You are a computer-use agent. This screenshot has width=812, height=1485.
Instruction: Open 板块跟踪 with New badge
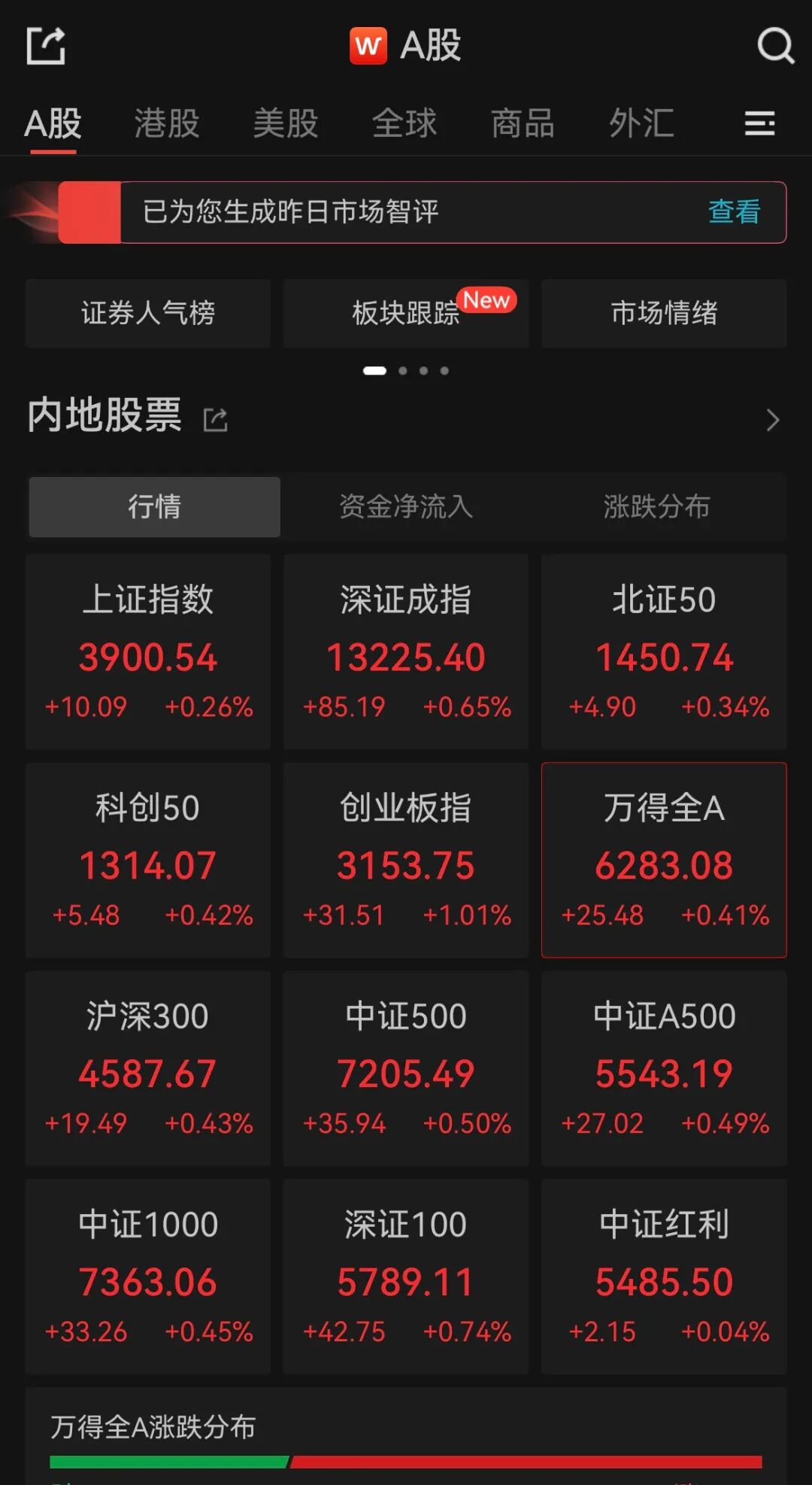coord(406,313)
